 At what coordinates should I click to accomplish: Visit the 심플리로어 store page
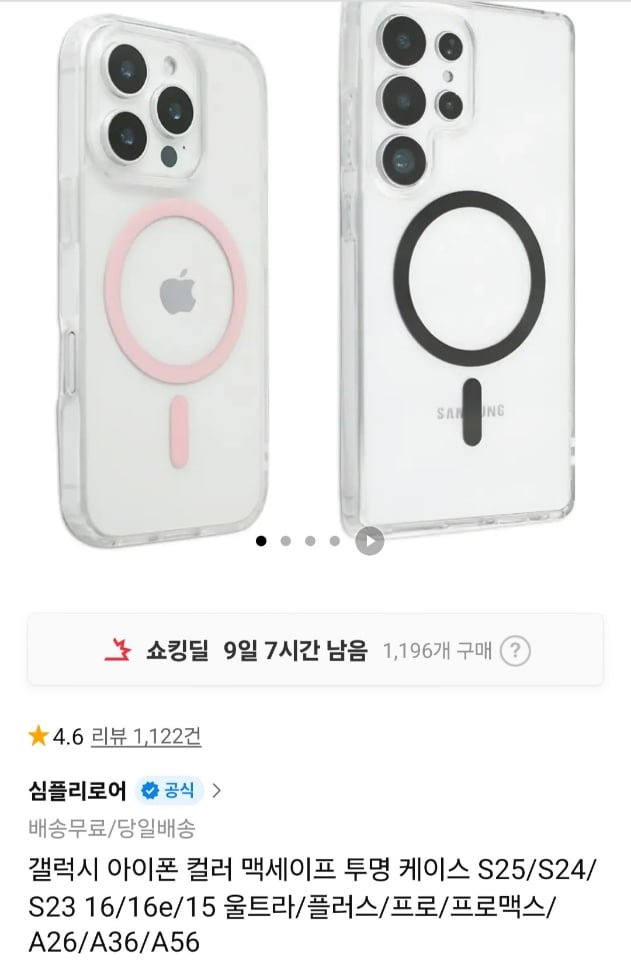coord(78,791)
